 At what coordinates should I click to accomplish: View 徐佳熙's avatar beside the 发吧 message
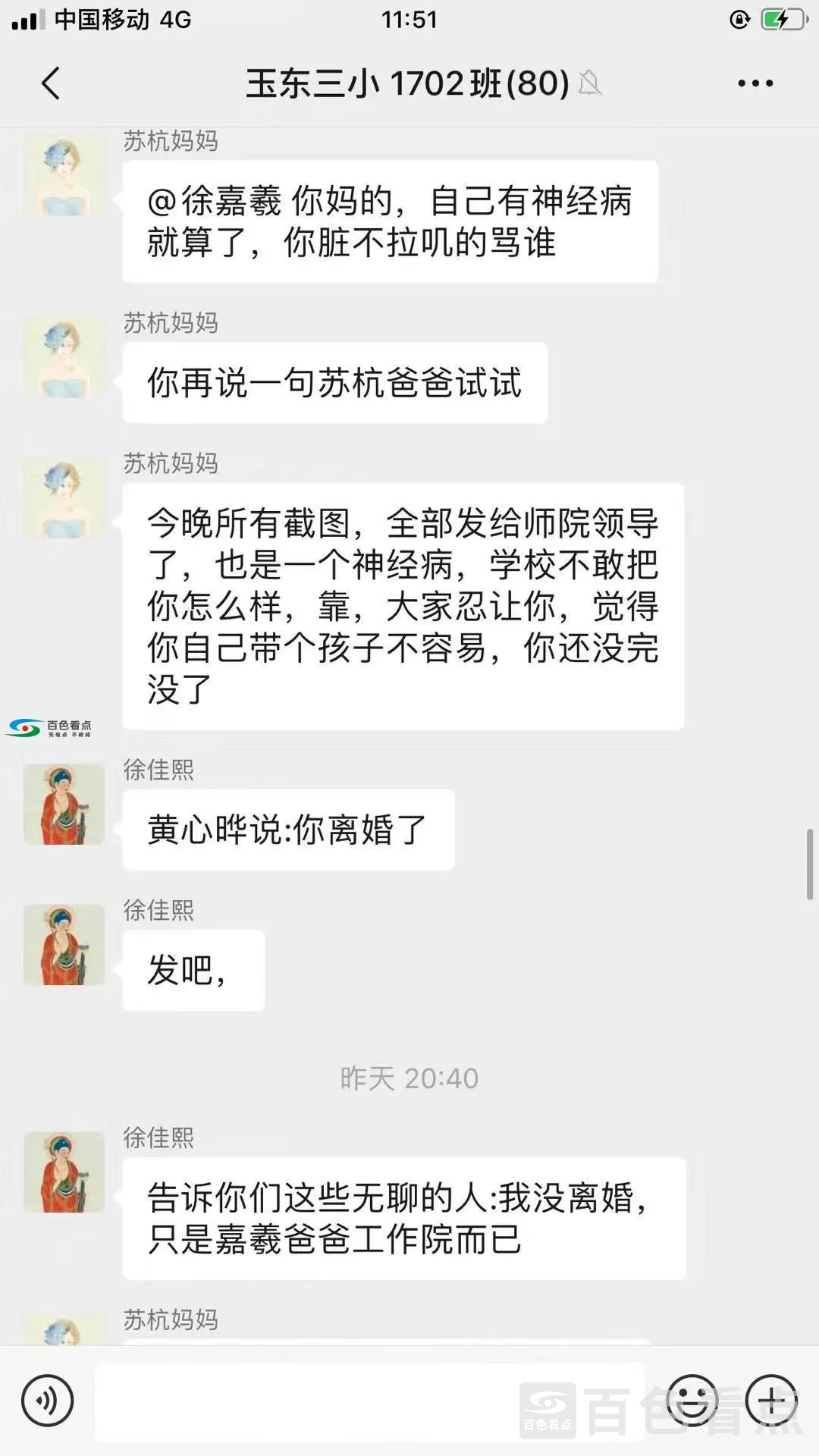tap(64, 945)
